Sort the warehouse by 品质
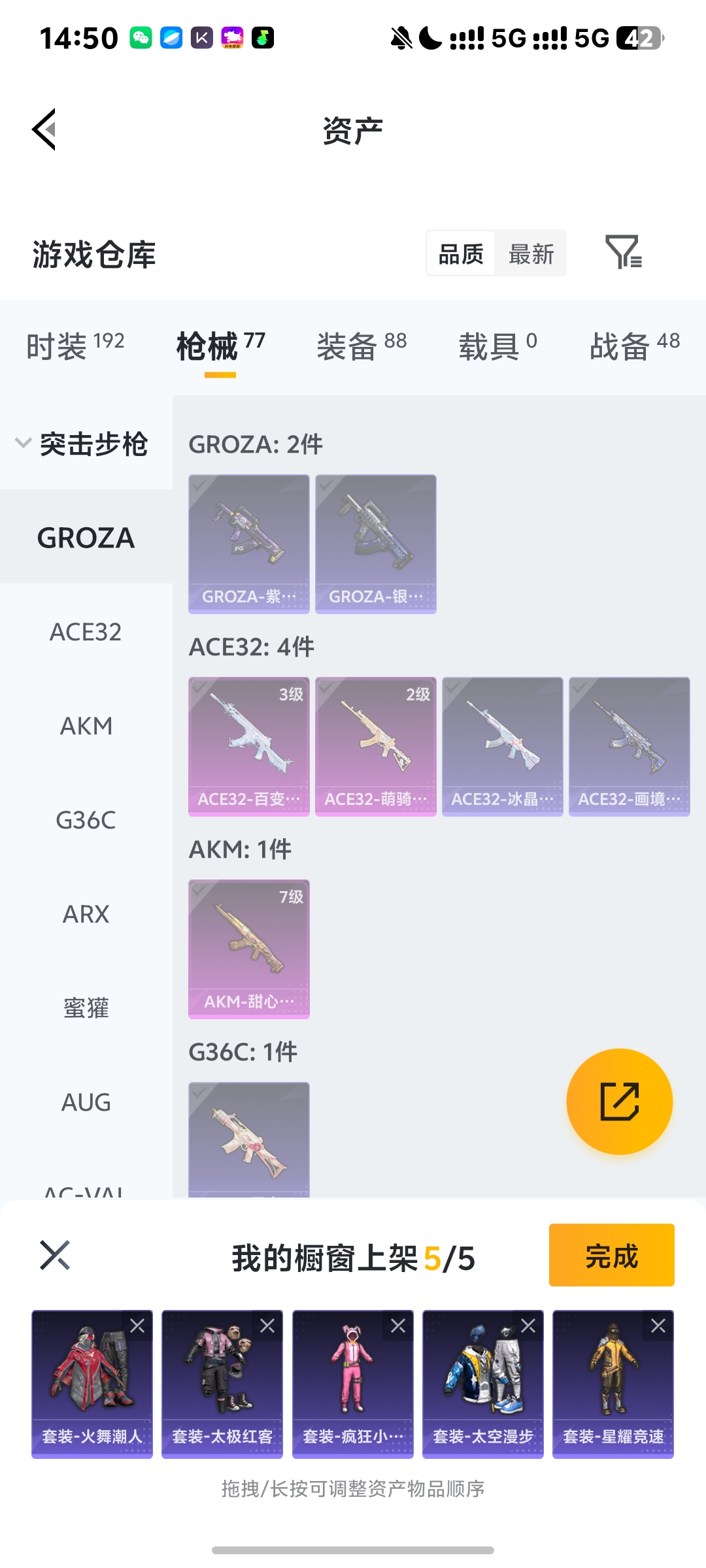 (461, 253)
